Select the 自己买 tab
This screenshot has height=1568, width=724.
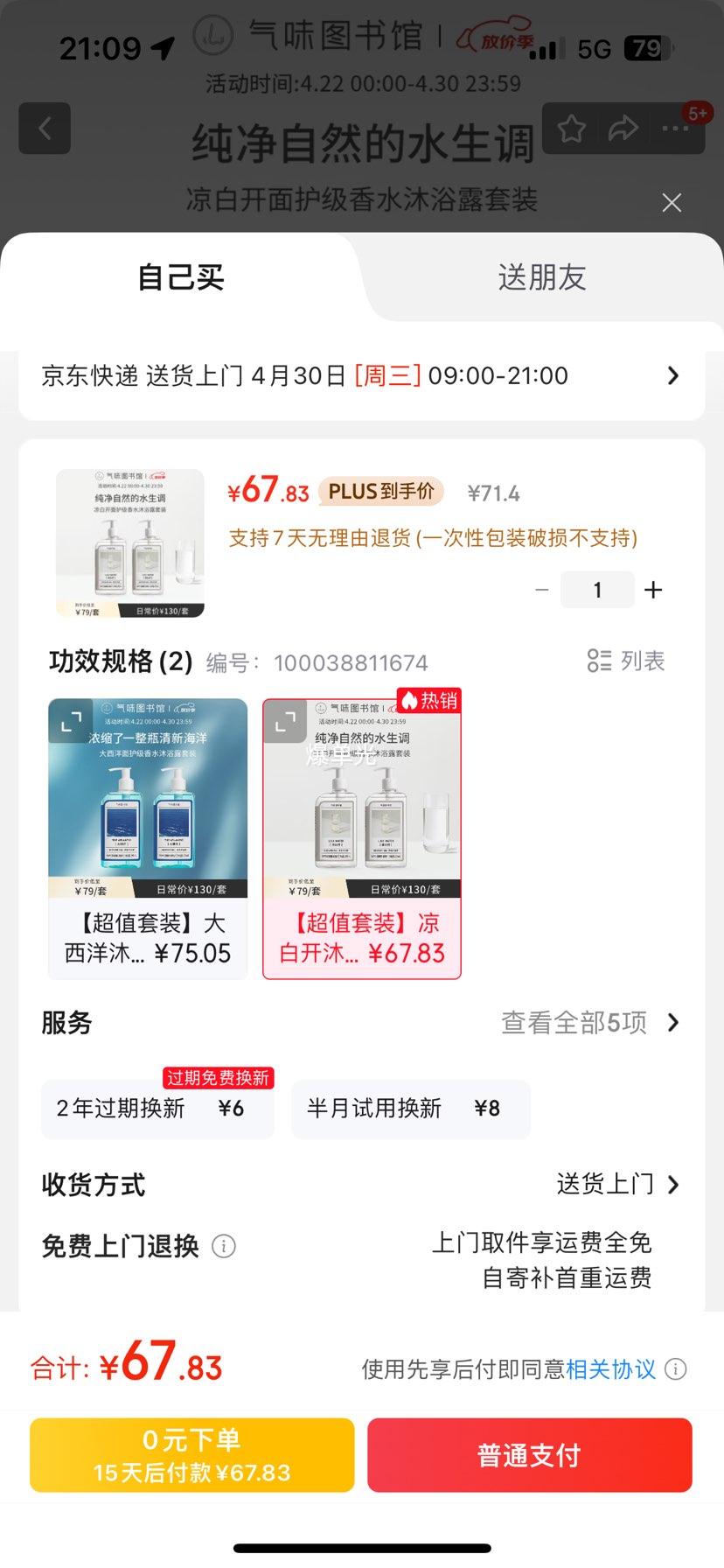[x=181, y=277]
